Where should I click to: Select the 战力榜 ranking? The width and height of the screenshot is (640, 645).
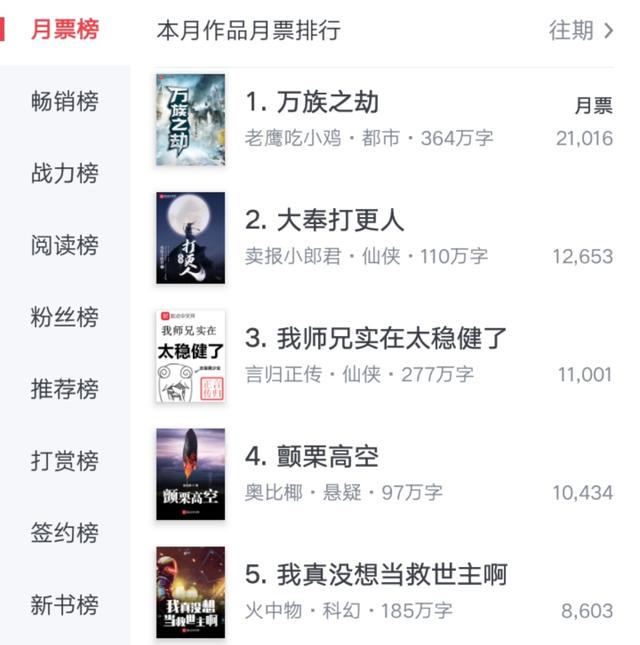65,173
